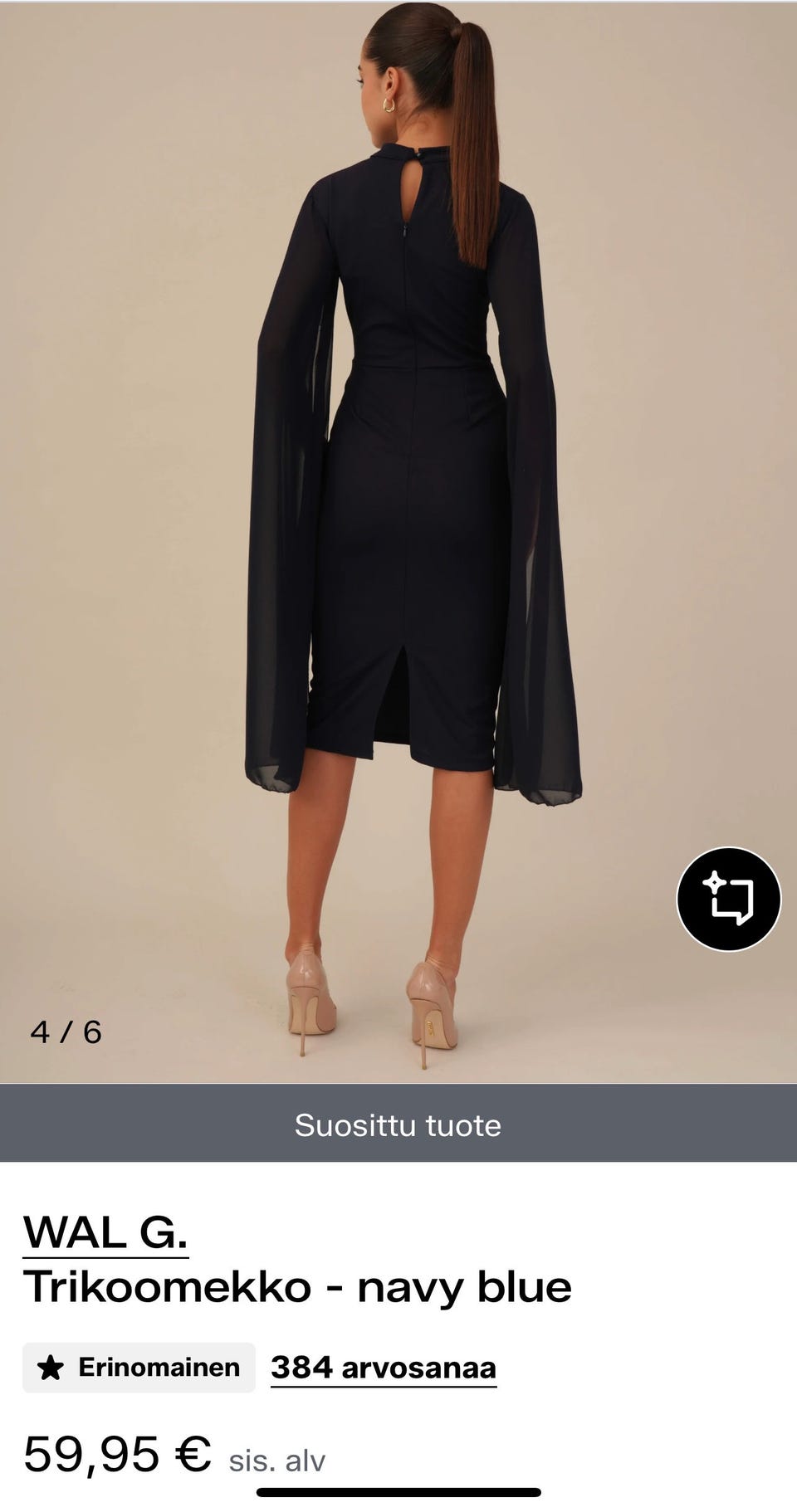The height and width of the screenshot is (1512, 797).
Task: Open the dress product photo fullscreen
Action: coord(398,542)
